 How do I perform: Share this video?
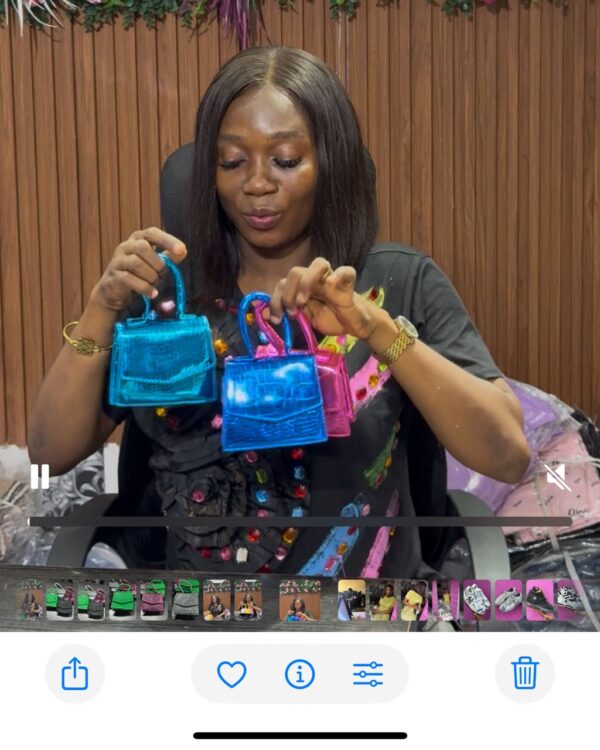pos(75,674)
